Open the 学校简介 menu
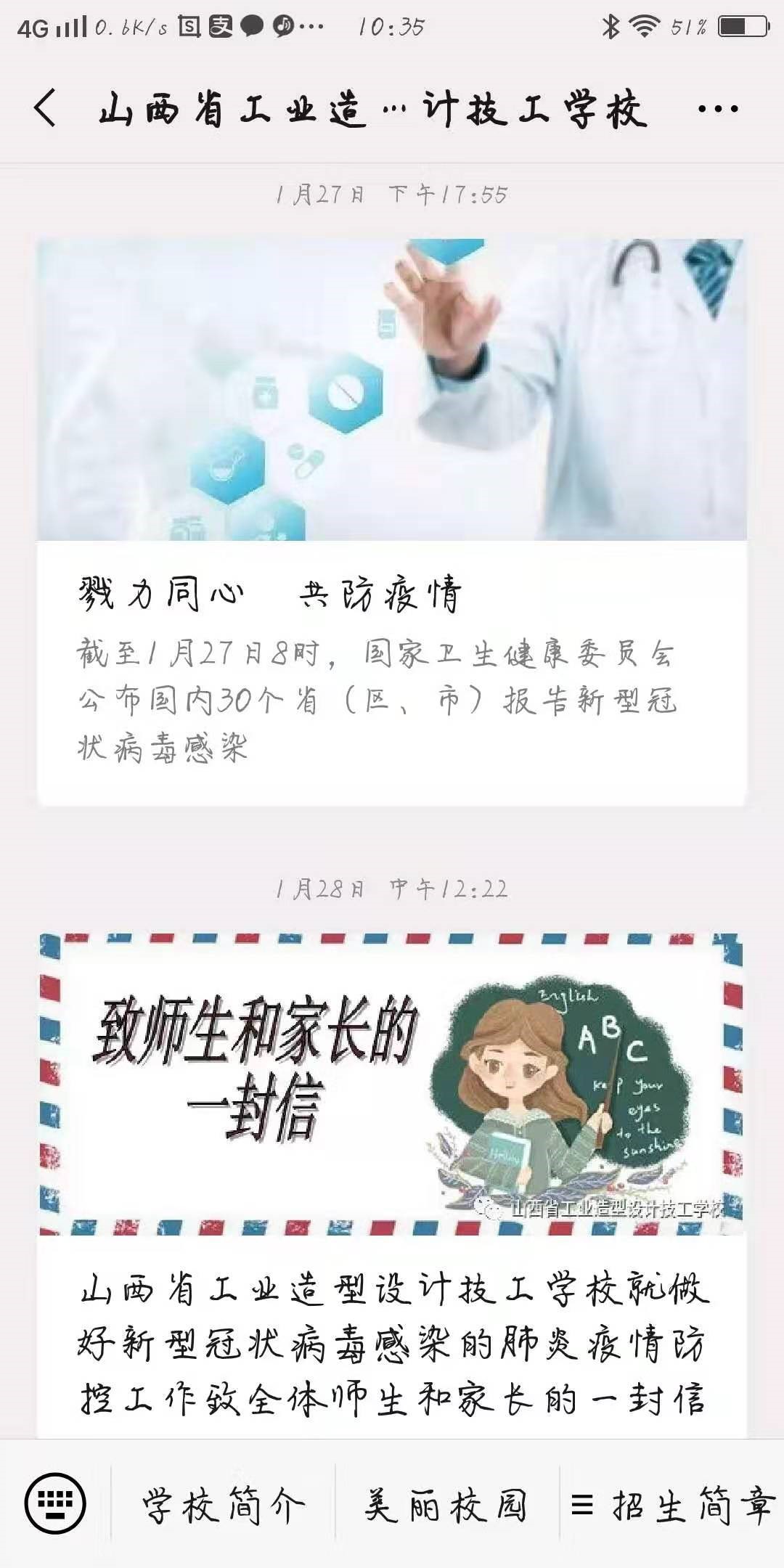This screenshot has width=784, height=1568. [x=224, y=1506]
